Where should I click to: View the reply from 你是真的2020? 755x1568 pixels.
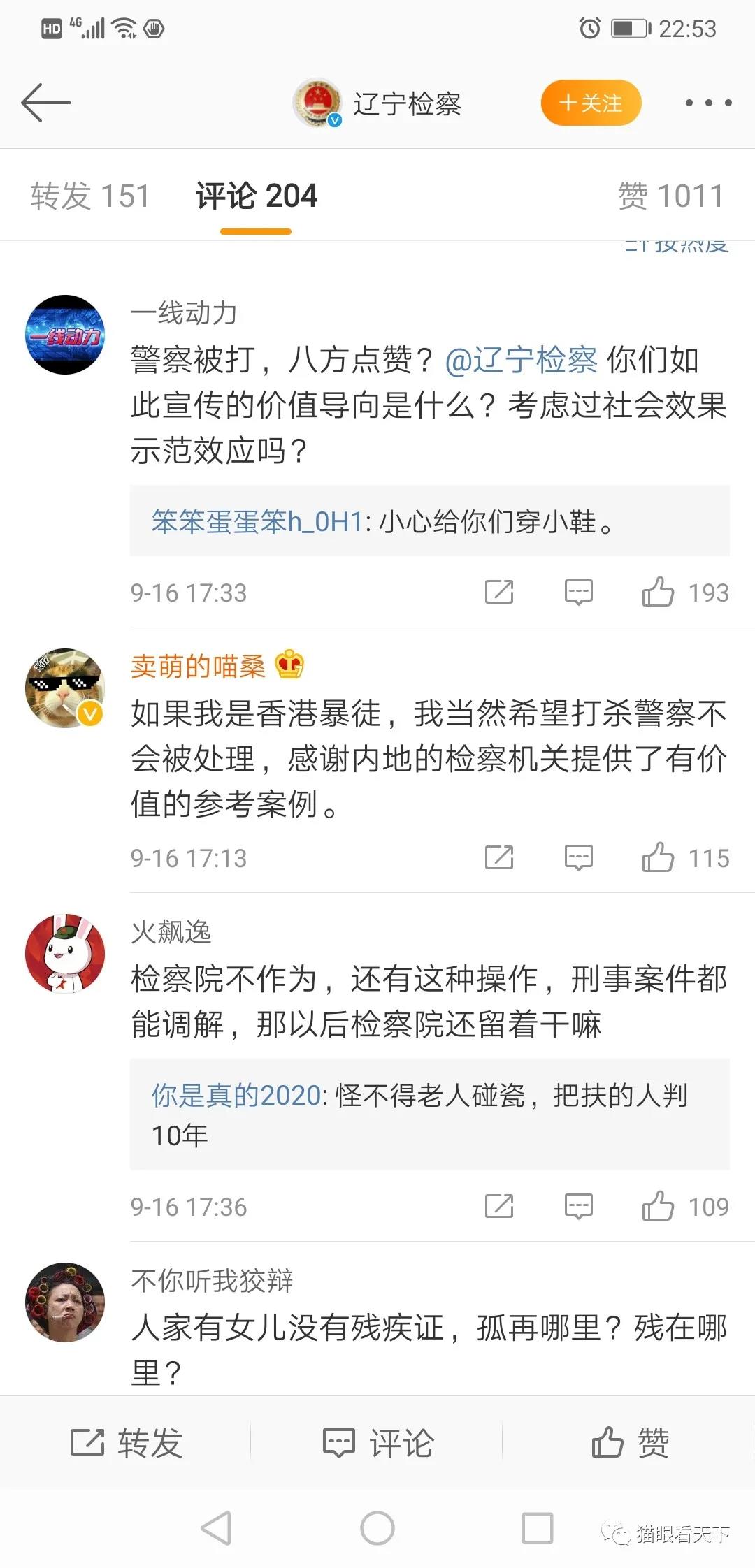(x=429, y=1115)
